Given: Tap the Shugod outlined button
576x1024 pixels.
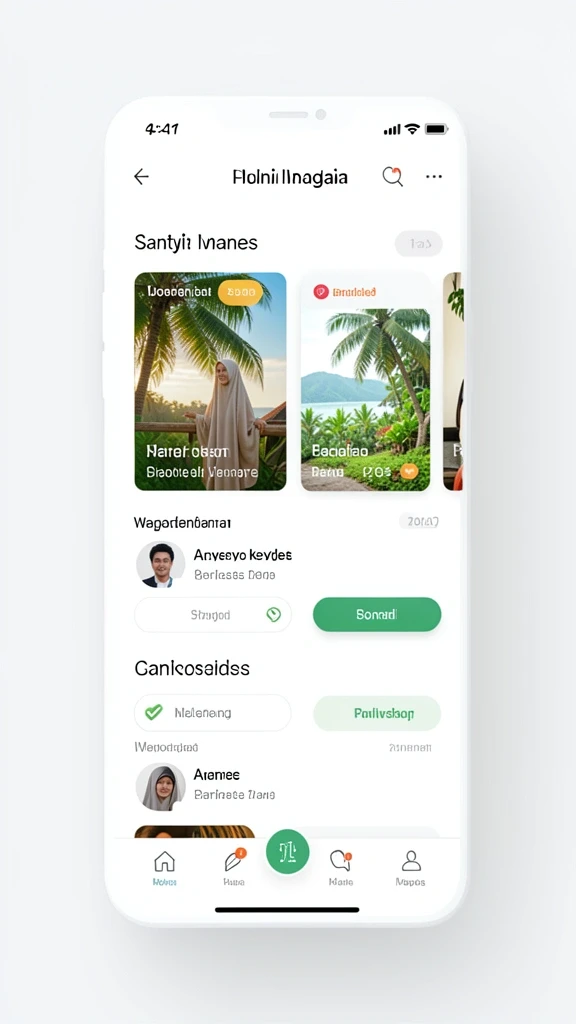Looking at the screenshot, I should 213,615.
